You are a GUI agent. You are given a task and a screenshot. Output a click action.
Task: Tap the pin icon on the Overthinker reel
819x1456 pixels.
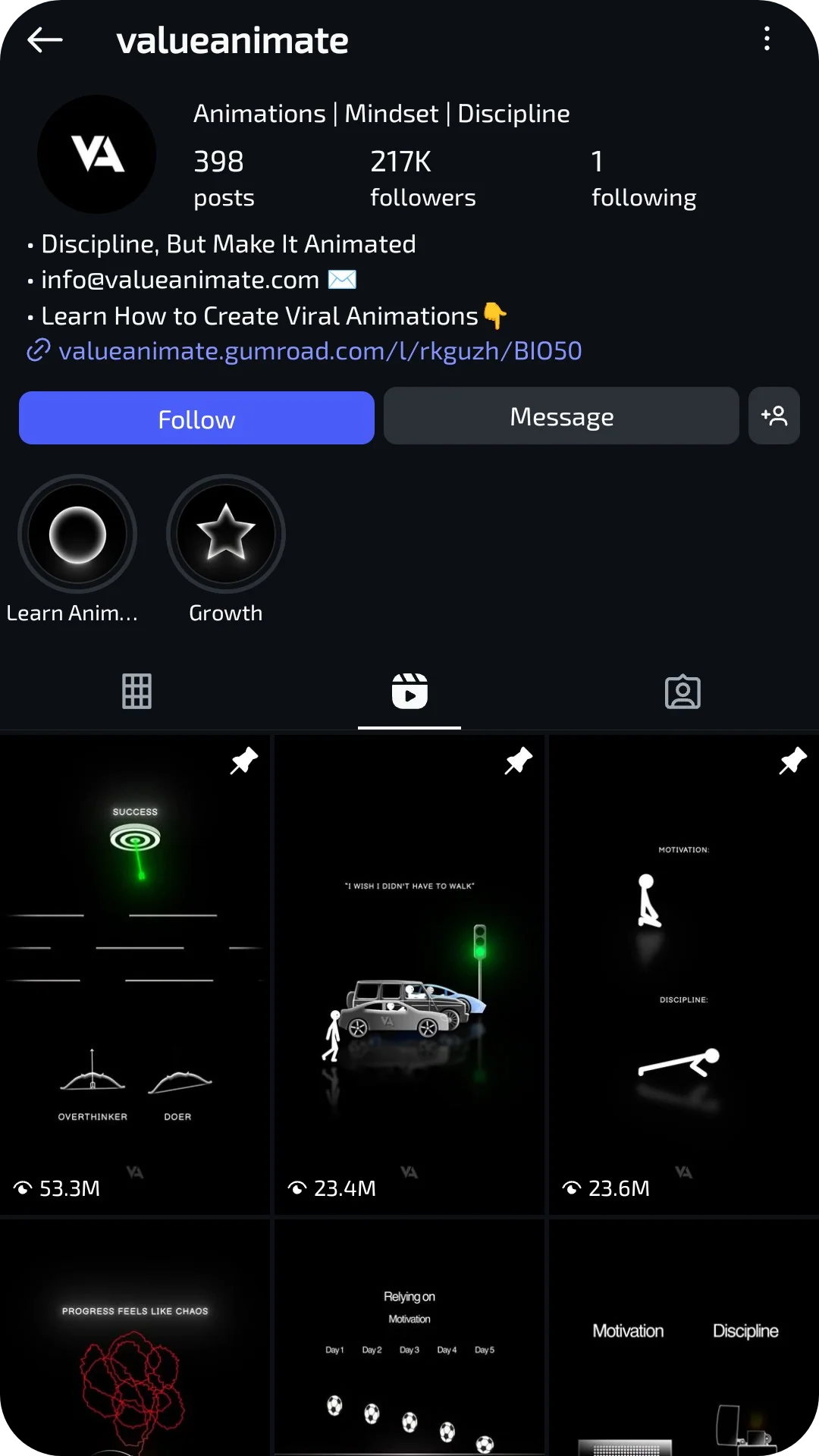click(x=244, y=761)
